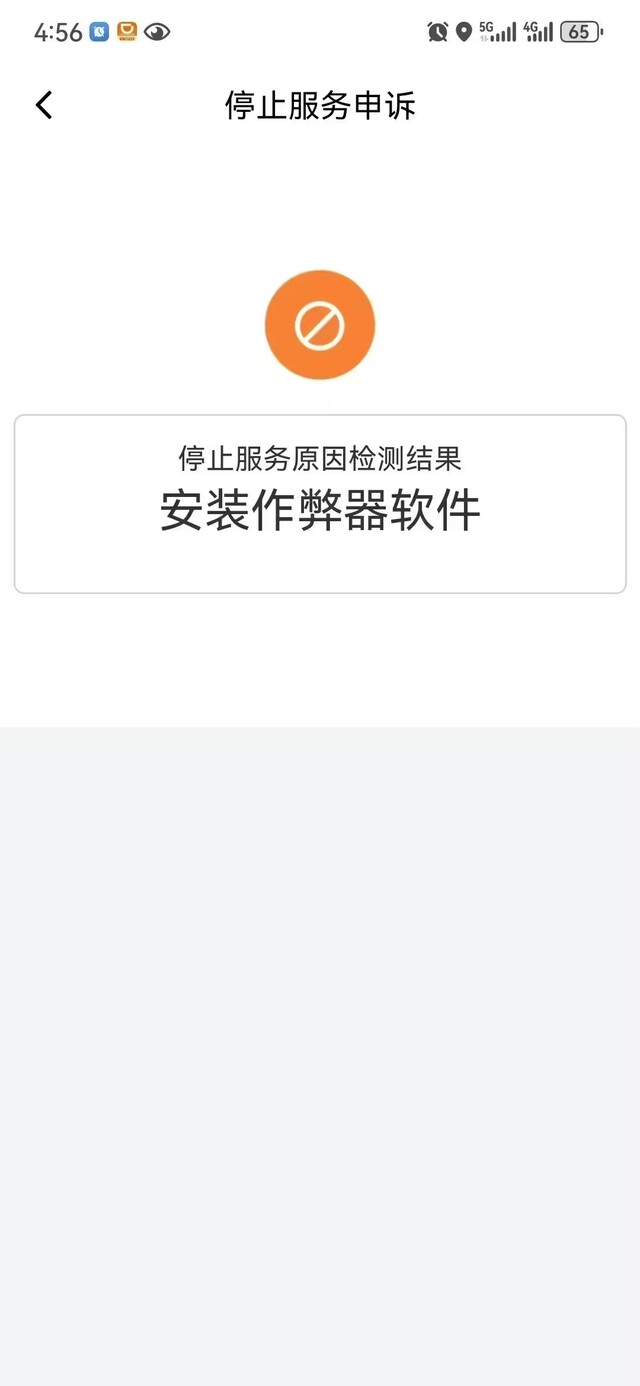
Task: Go back from the 停止服务申诉 page
Action: pos(44,105)
